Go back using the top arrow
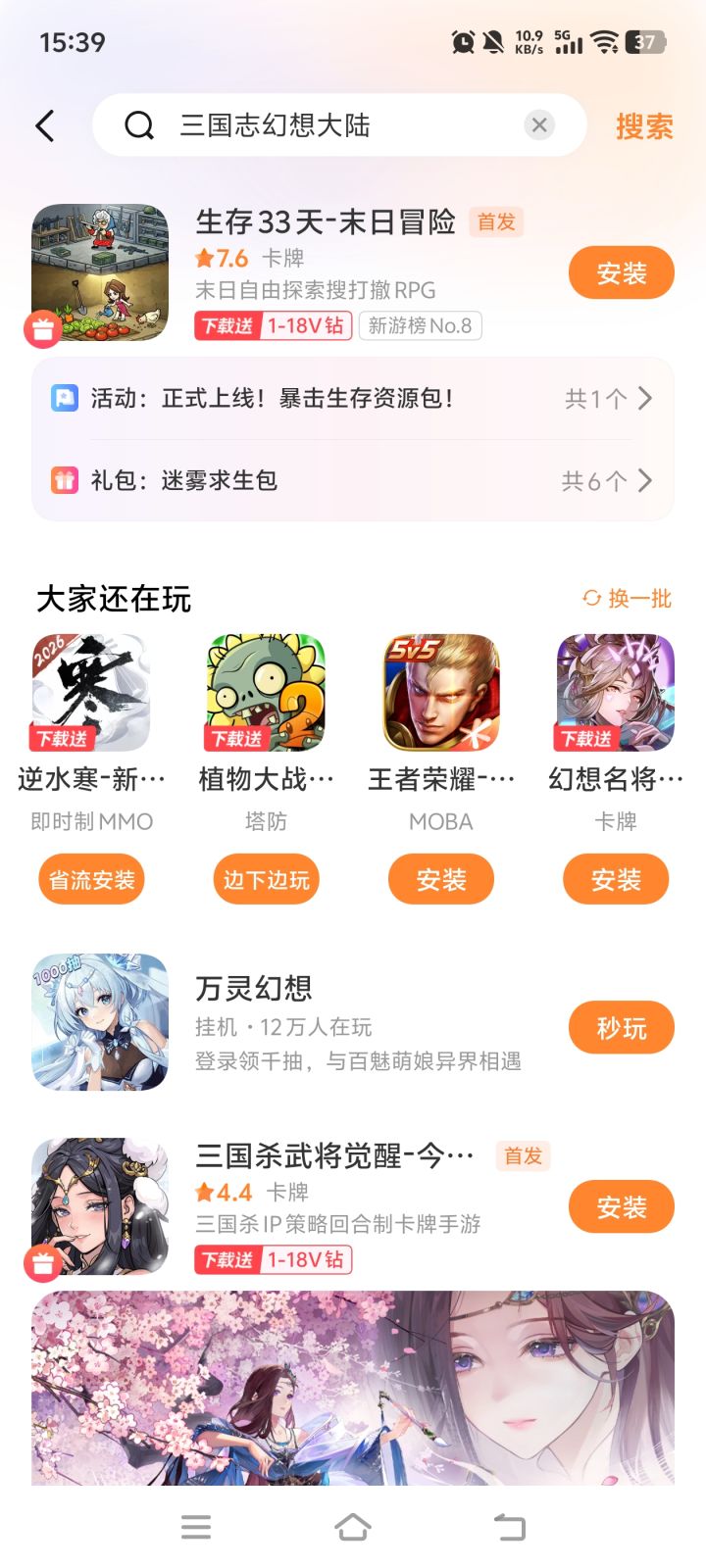The width and height of the screenshot is (706, 1568). point(45,125)
